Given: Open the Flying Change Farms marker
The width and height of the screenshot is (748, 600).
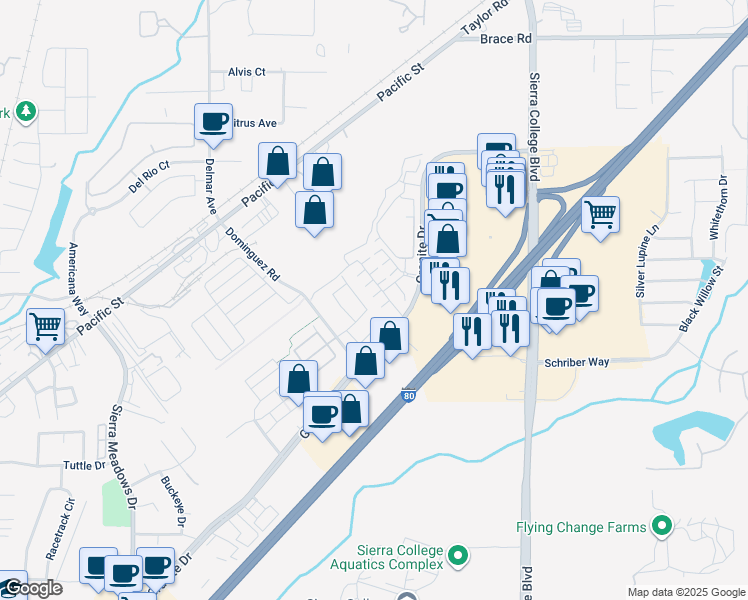Looking at the screenshot, I should pyautogui.click(x=661, y=525).
